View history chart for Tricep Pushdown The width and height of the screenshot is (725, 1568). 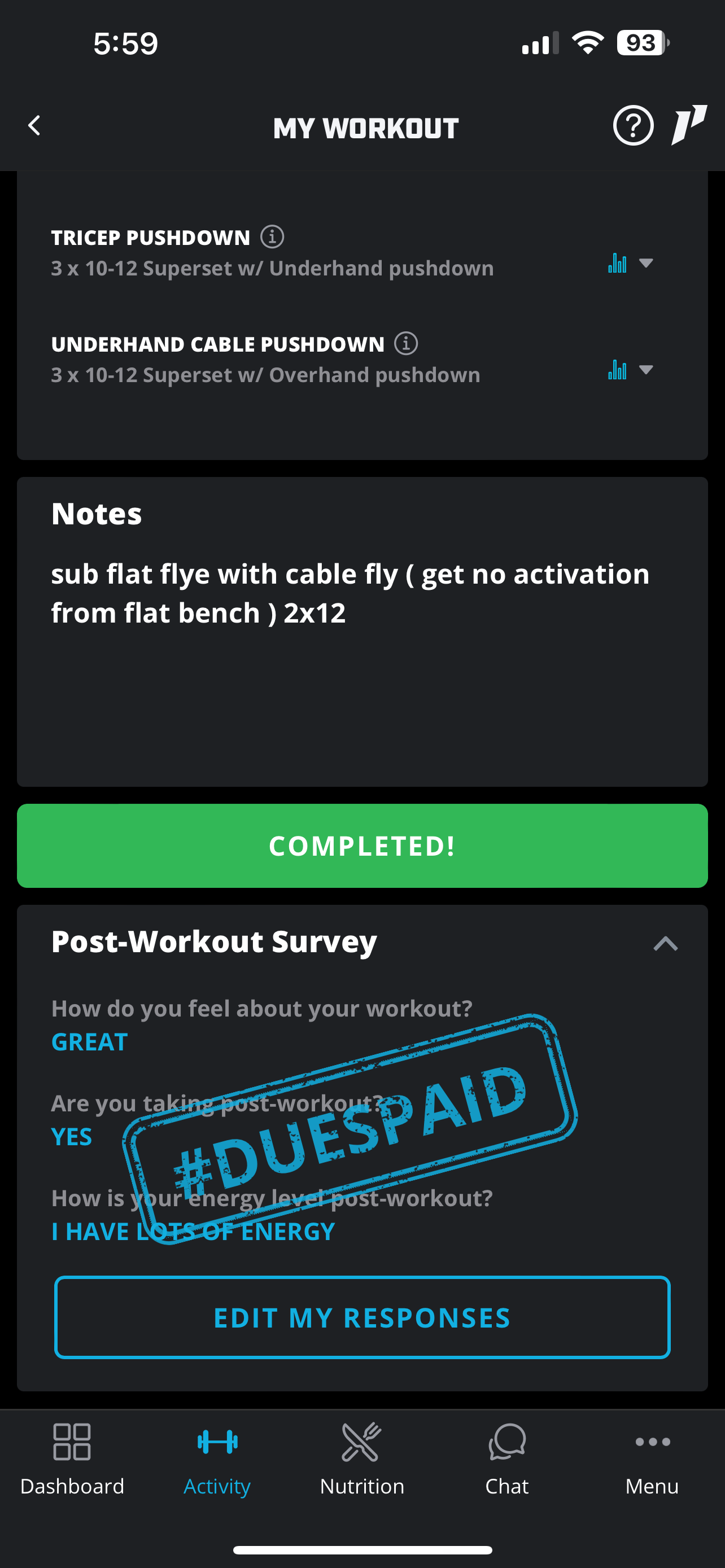tap(616, 263)
